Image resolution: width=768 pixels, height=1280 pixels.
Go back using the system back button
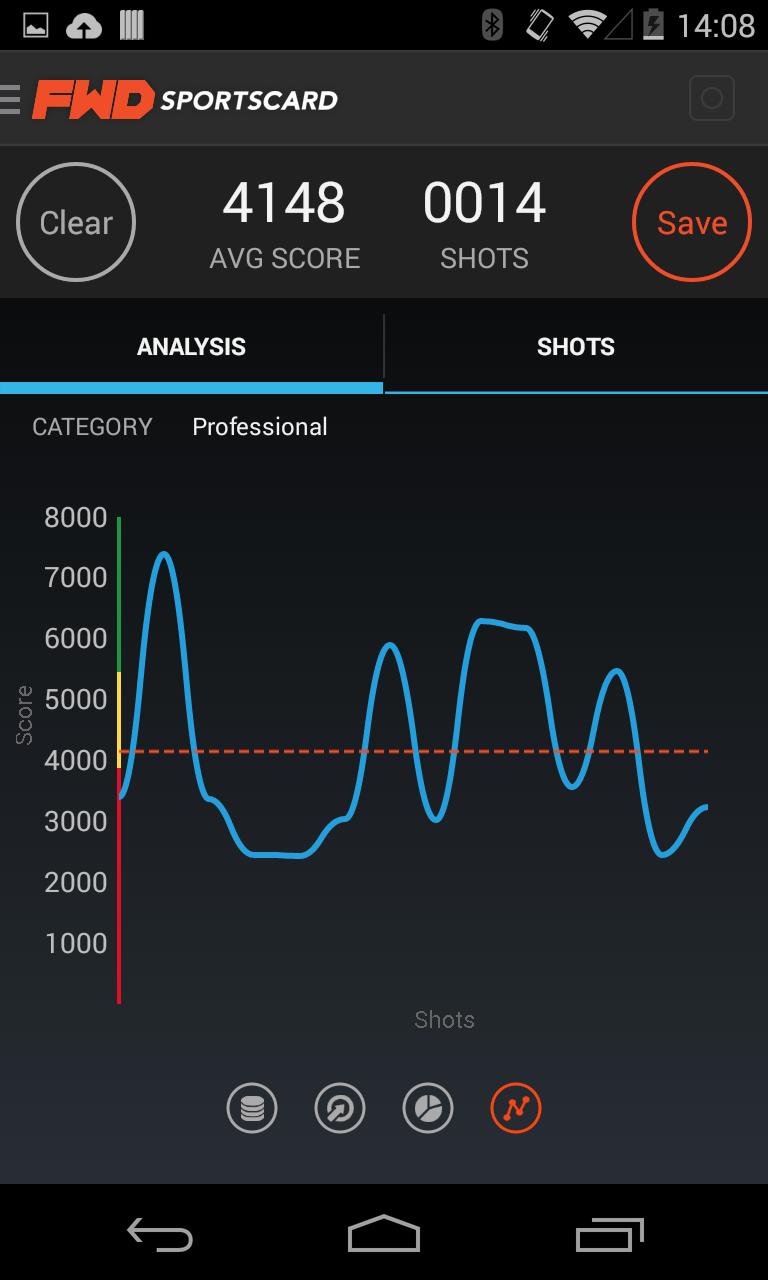coord(160,1234)
